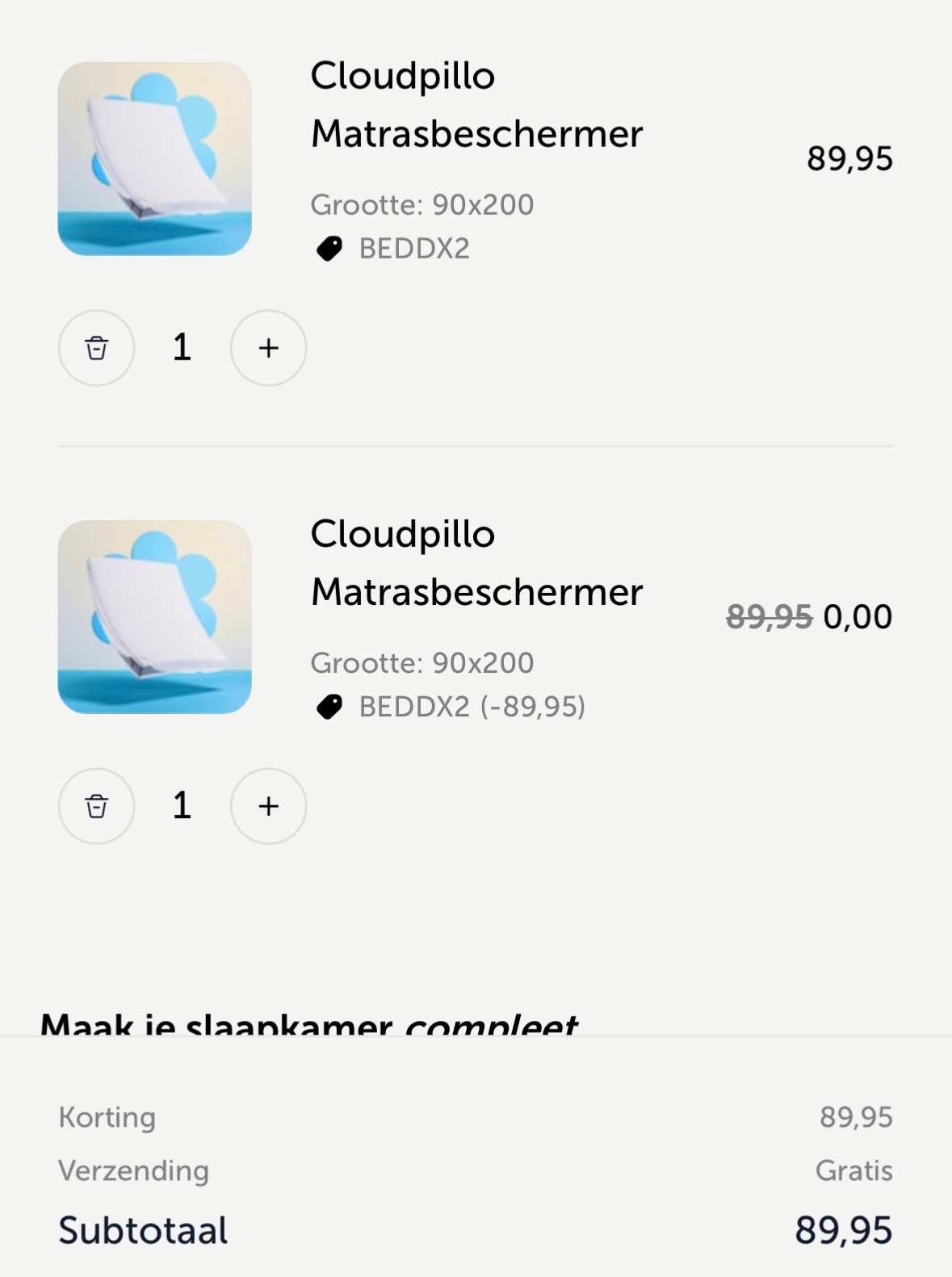The height and width of the screenshot is (1277, 952).
Task: Increase quantity of the full-price 89,95 Matrasbeschermer
Action: pos(268,348)
